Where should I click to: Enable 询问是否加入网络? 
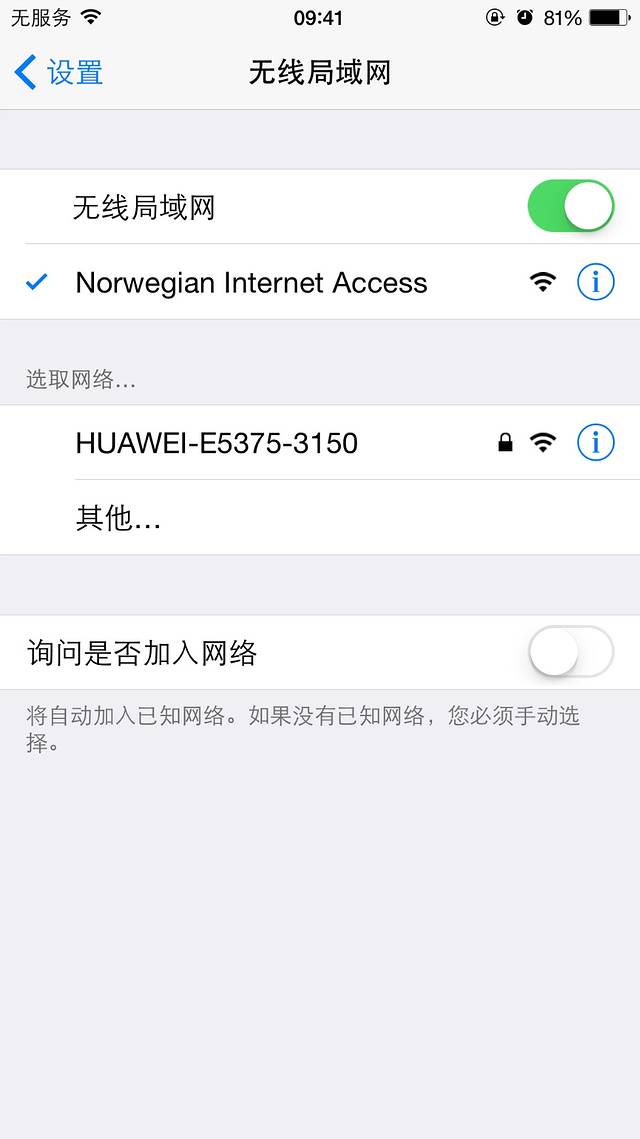point(570,652)
